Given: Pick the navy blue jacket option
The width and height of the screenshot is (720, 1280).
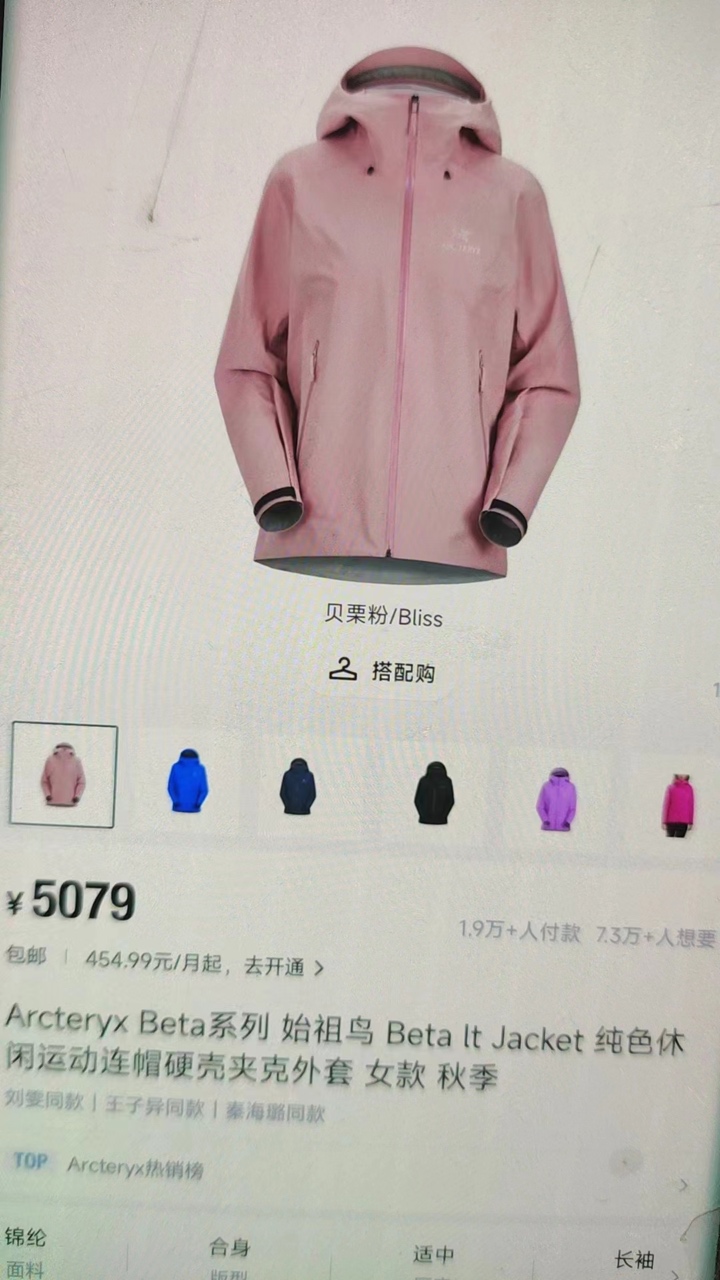Looking at the screenshot, I should [298, 786].
